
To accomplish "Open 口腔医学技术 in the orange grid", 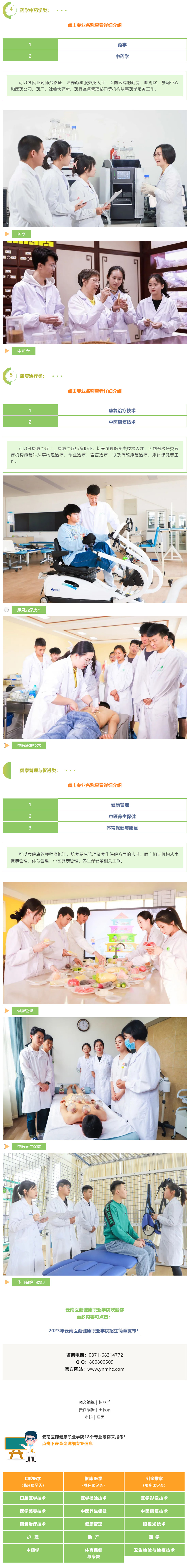I will [33, 1498].
